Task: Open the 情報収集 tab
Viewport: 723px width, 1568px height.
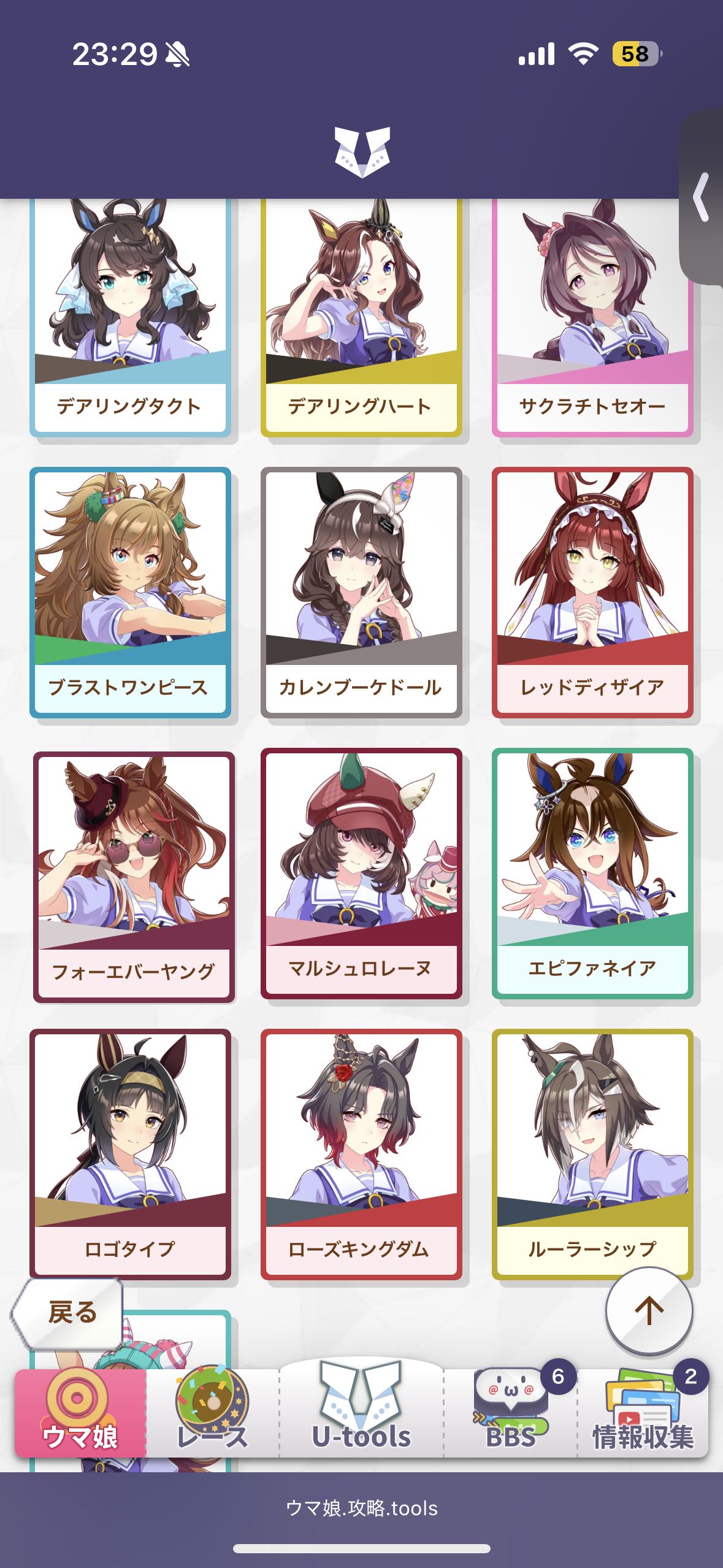Action: 643,1413
